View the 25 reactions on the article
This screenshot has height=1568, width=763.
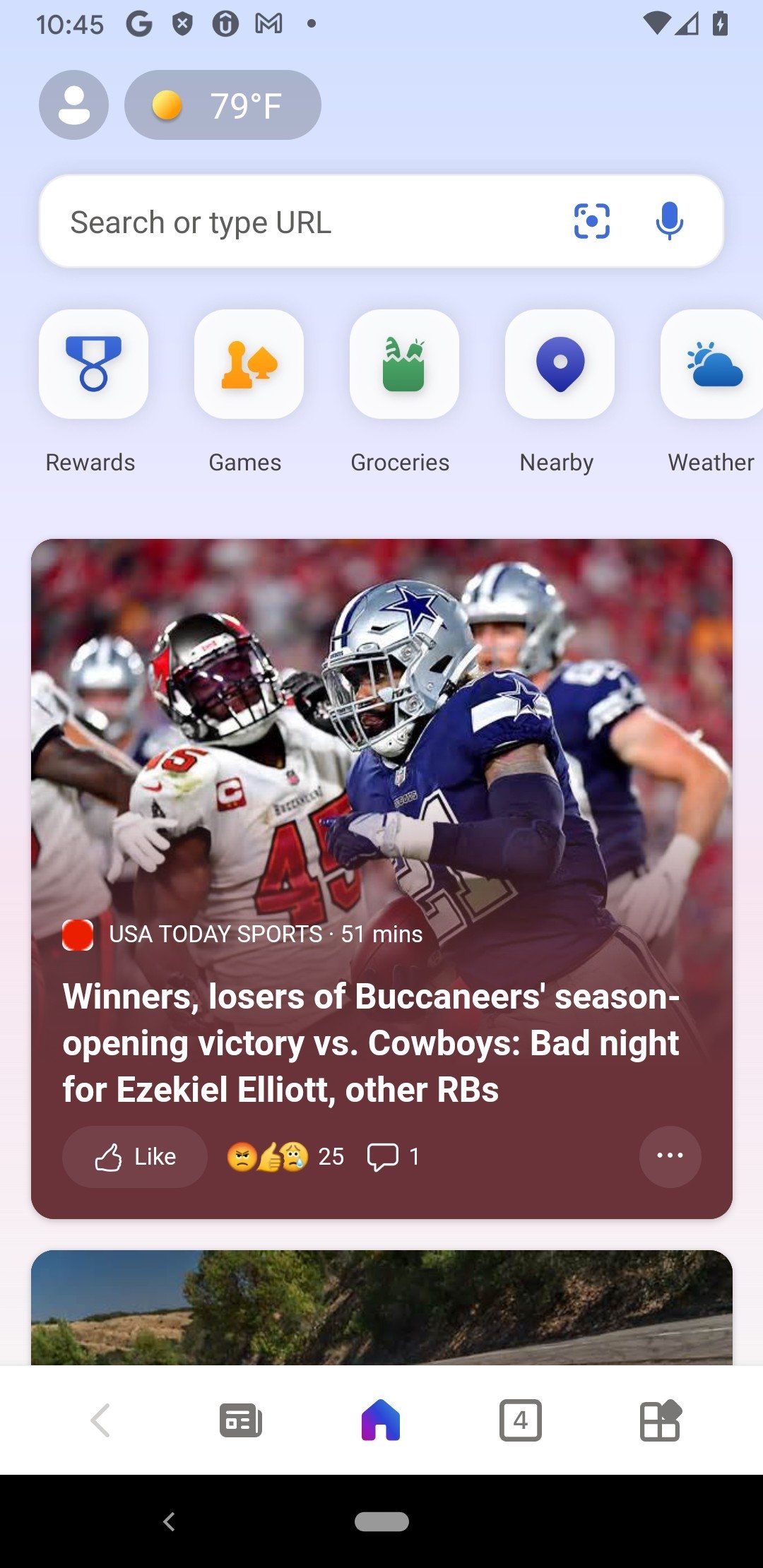click(x=285, y=1157)
